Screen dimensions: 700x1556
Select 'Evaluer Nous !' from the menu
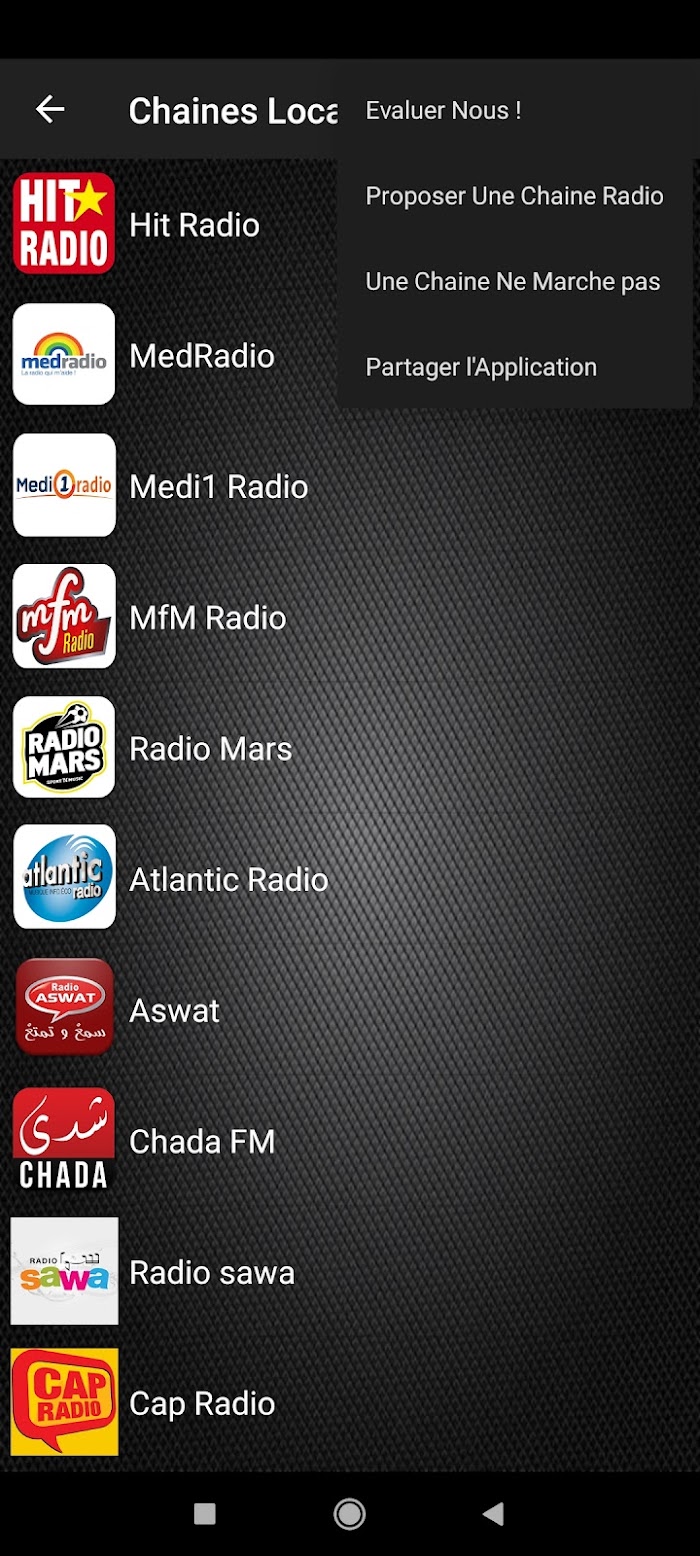(443, 111)
